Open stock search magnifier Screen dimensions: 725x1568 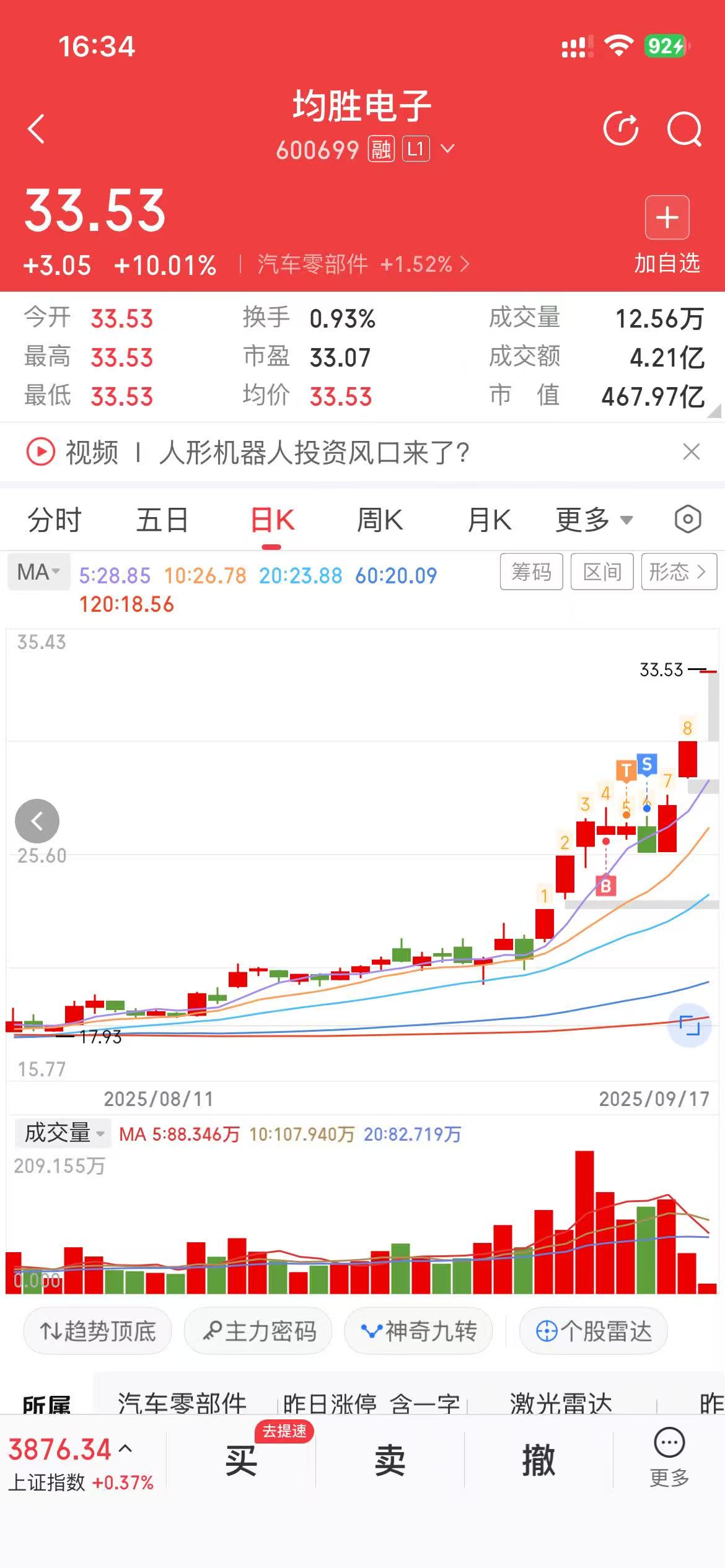(x=684, y=129)
